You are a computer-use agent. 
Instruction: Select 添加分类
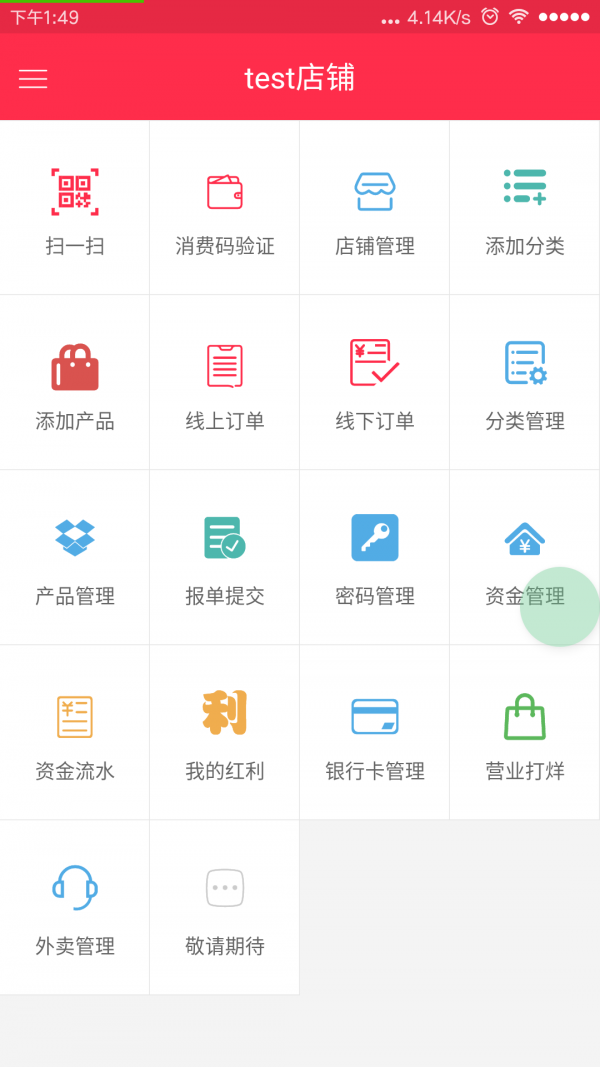(x=525, y=208)
